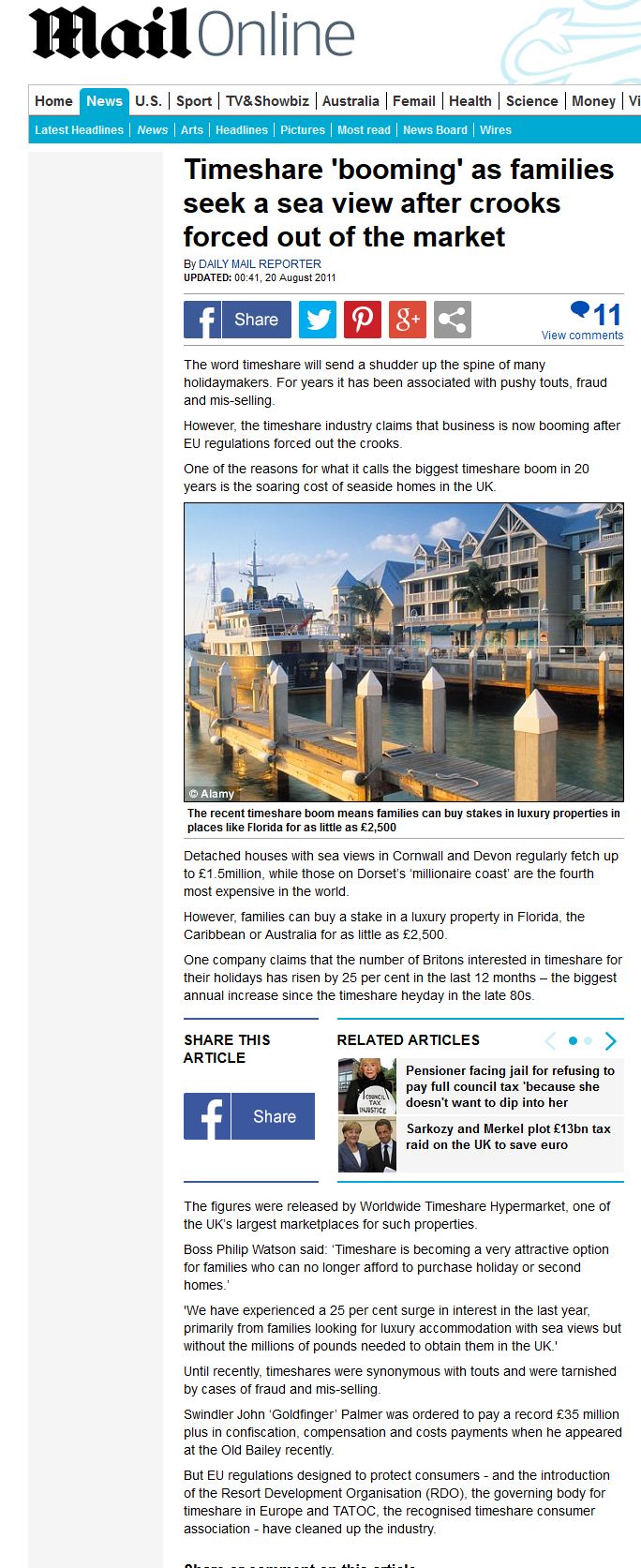Switch to the Science section
The height and width of the screenshot is (1568, 641).
(x=531, y=101)
